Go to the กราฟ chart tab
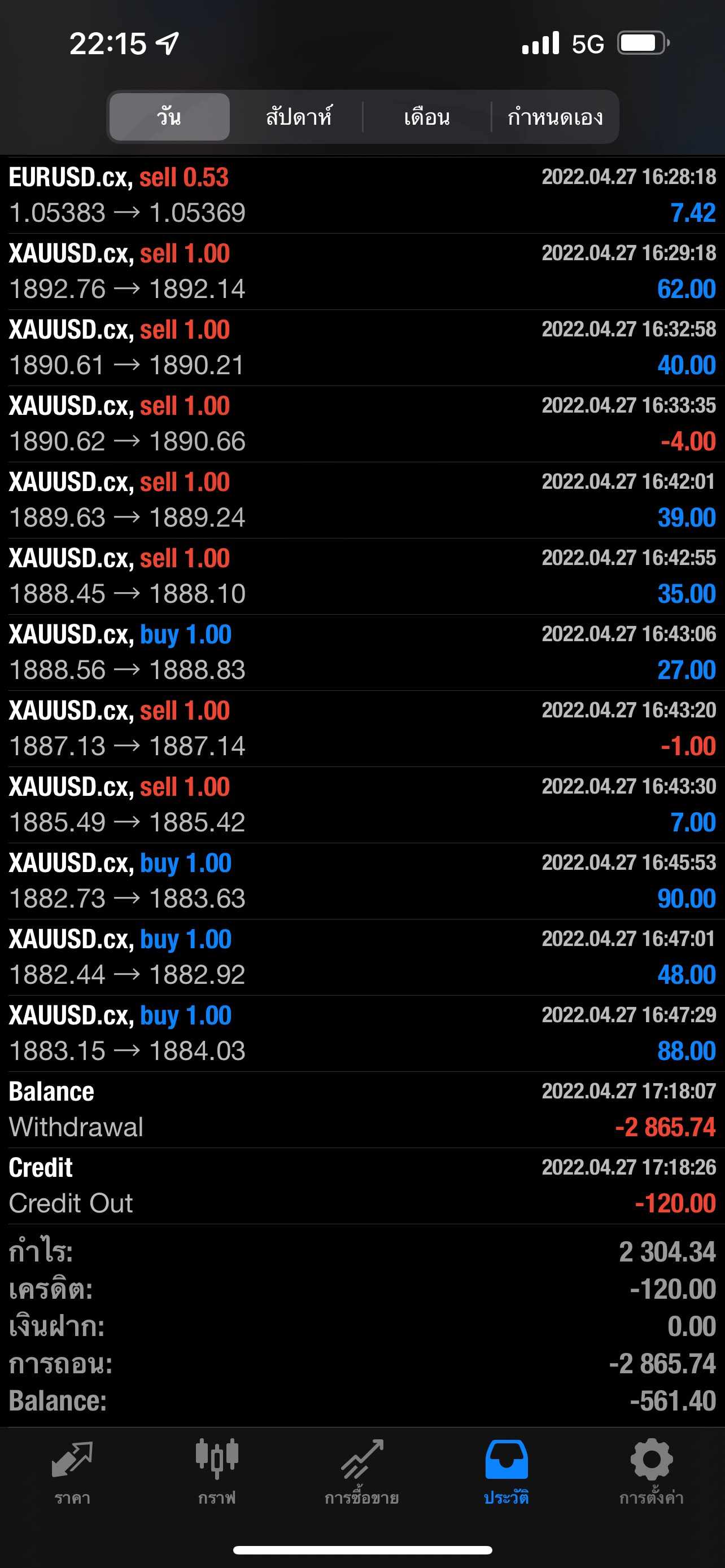This screenshot has height=1568, width=725. tap(217, 1471)
